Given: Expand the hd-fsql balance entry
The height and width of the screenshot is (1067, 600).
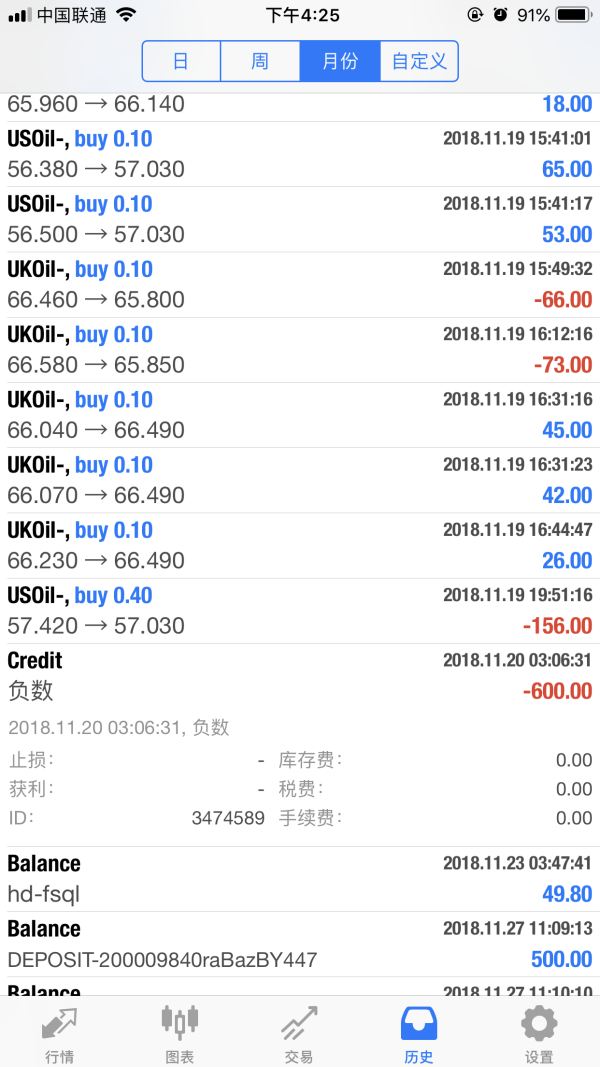Looking at the screenshot, I should coord(300,878).
